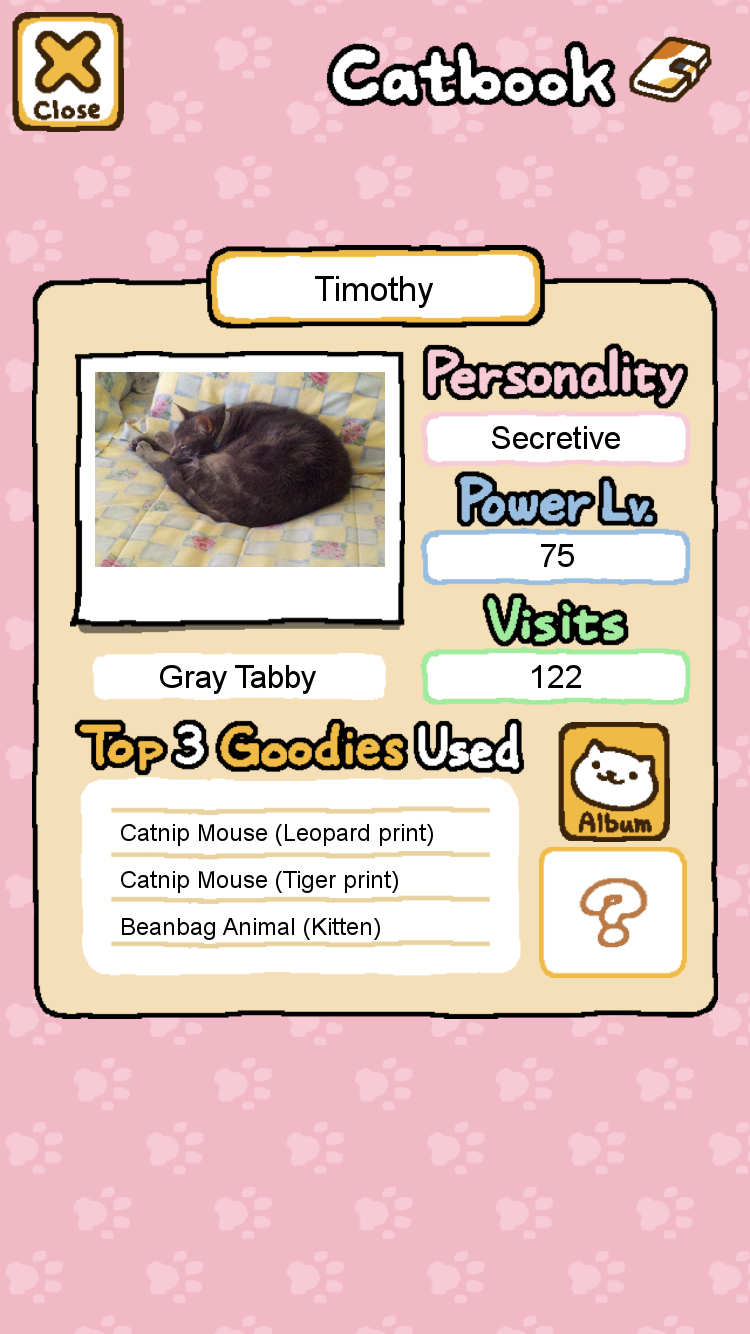The width and height of the screenshot is (750, 1334).
Task: Open Timothy's cat photo
Action: click(x=239, y=470)
